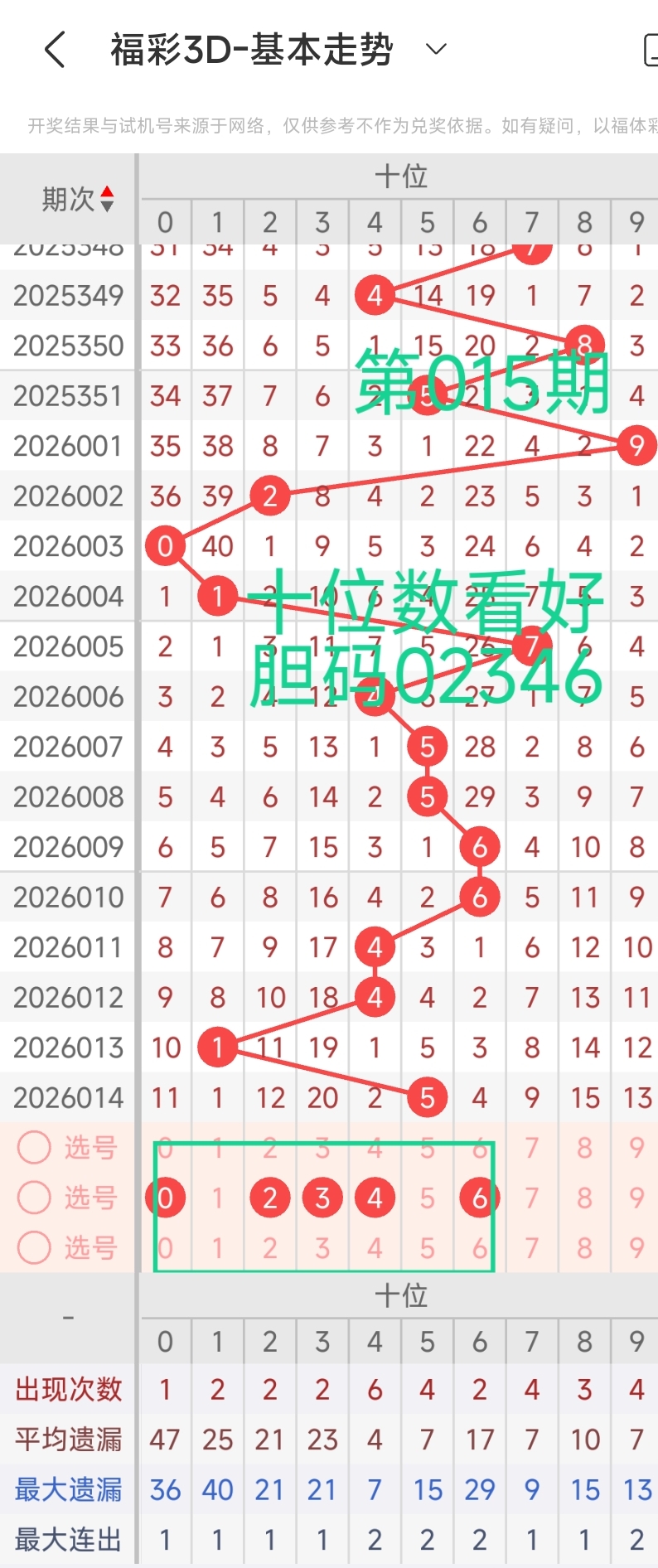
Task: Deselect the marked number 4 in 选号 row
Action: (x=375, y=1197)
